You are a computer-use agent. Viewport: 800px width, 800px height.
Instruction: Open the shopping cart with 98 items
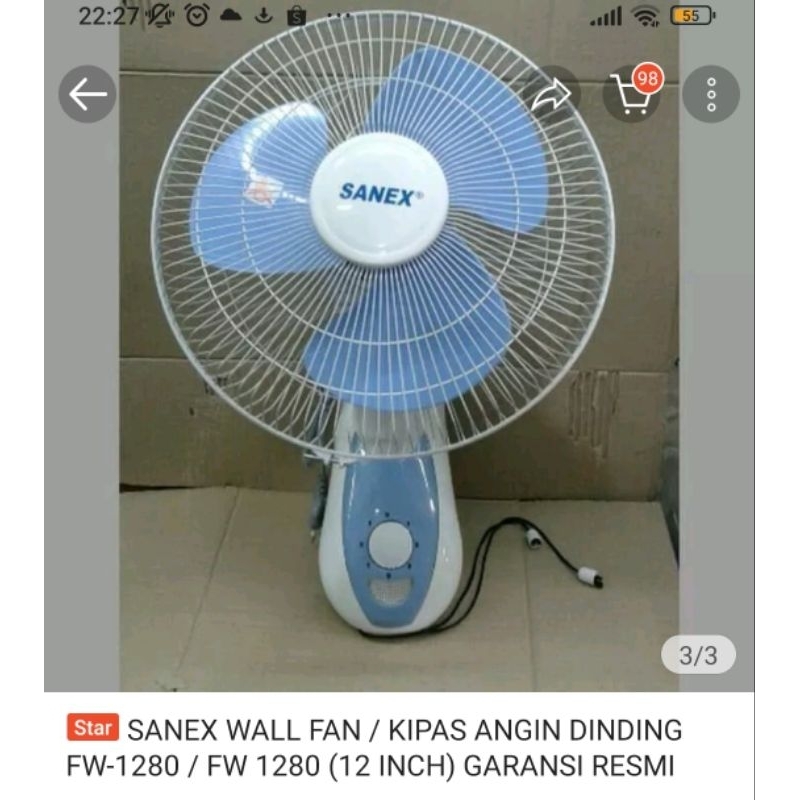631,95
